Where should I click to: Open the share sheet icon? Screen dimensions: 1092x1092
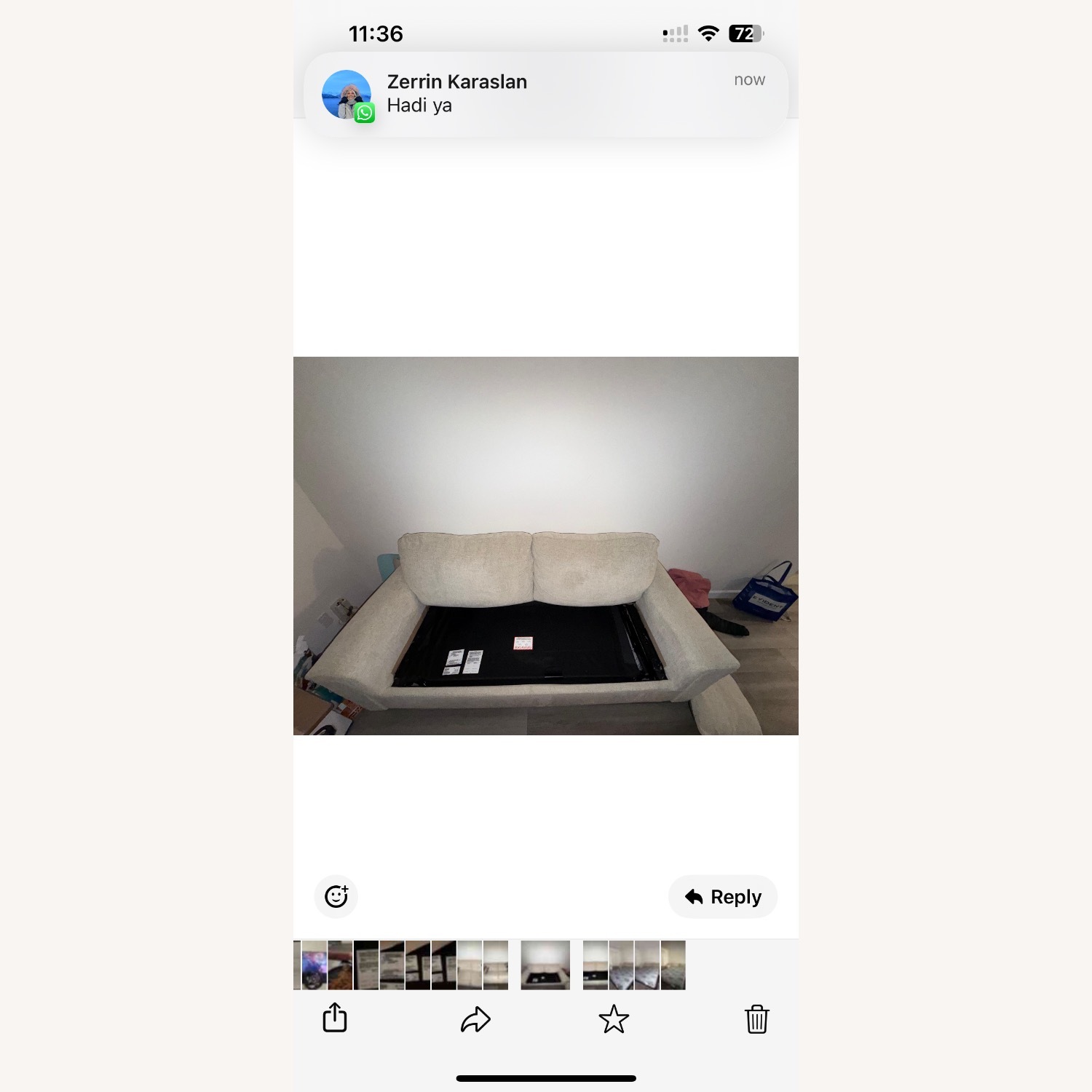[335, 1018]
